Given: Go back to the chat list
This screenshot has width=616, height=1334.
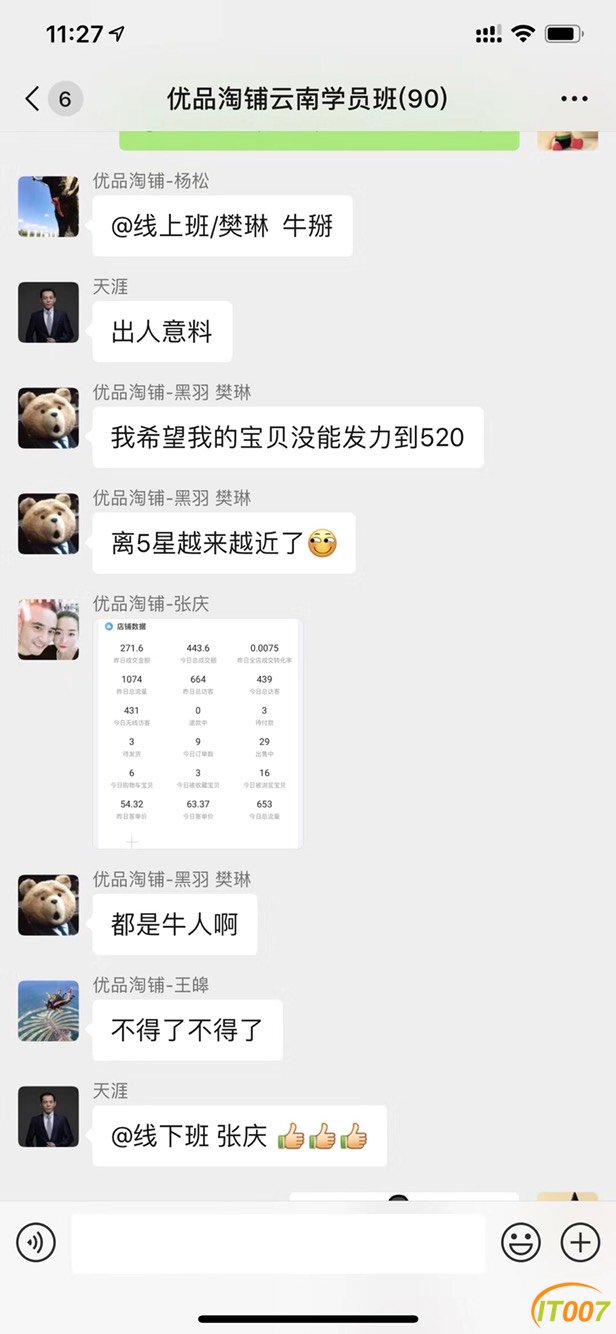Looking at the screenshot, I should (x=50, y=99).
